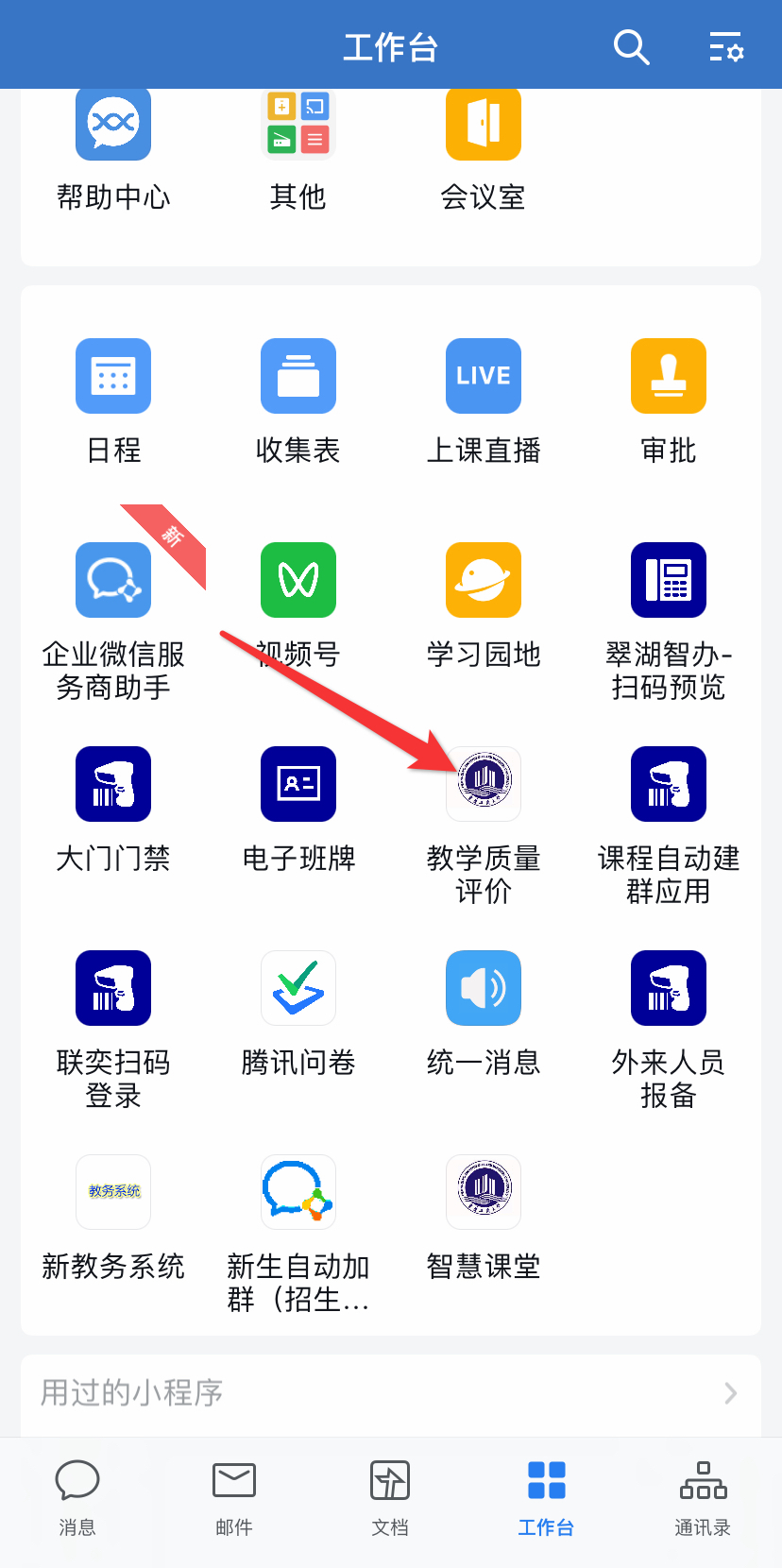The width and height of the screenshot is (782, 1568).
Task: Open workbench settings icon in the header
Action: click(725, 46)
